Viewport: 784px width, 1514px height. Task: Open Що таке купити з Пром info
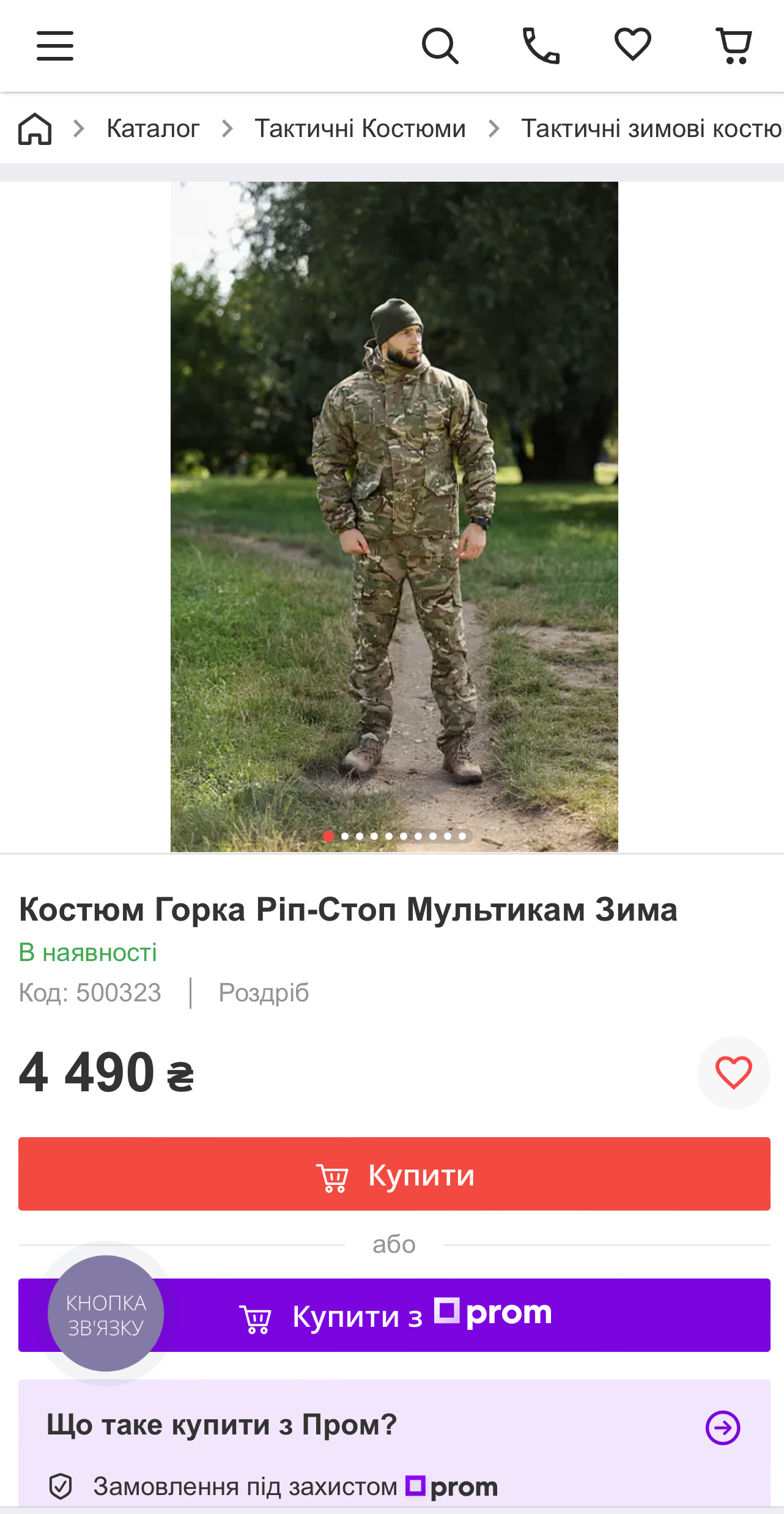tap(722, 1428)
